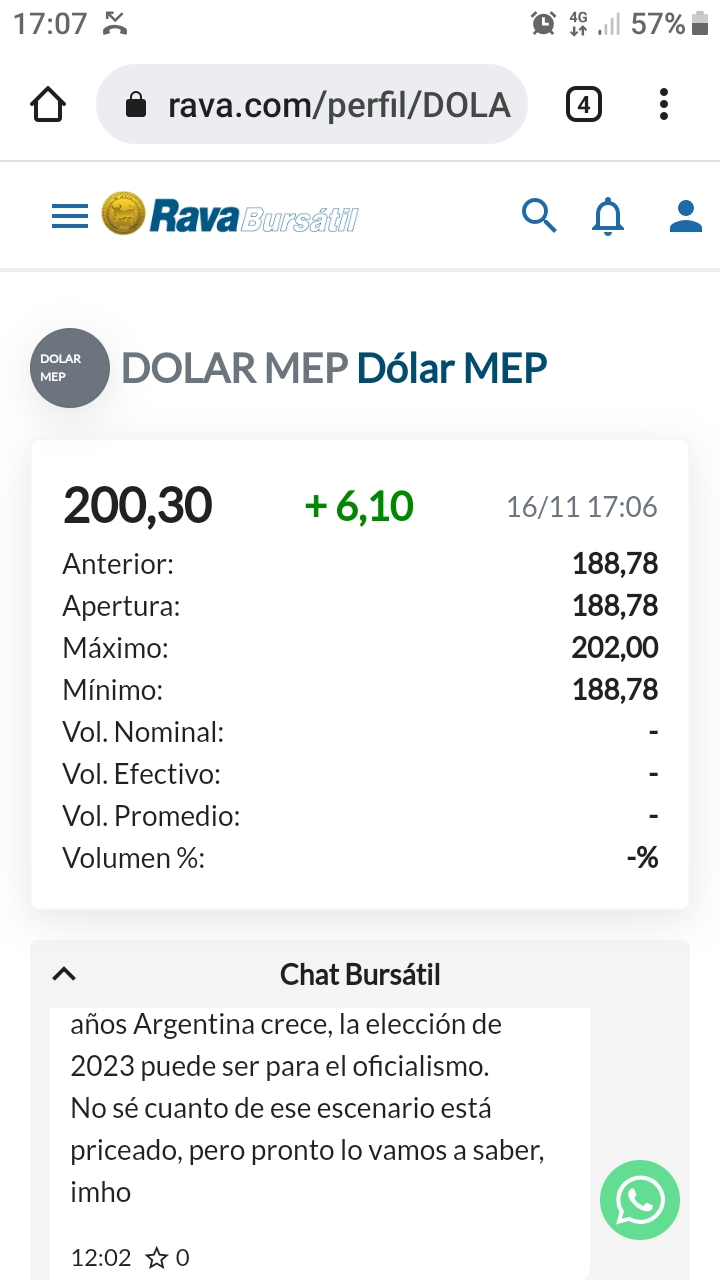This screenshot has width=720, height=1280.
Task: Open the Rava hamburger menu
Action: click(x=70, y=216)
